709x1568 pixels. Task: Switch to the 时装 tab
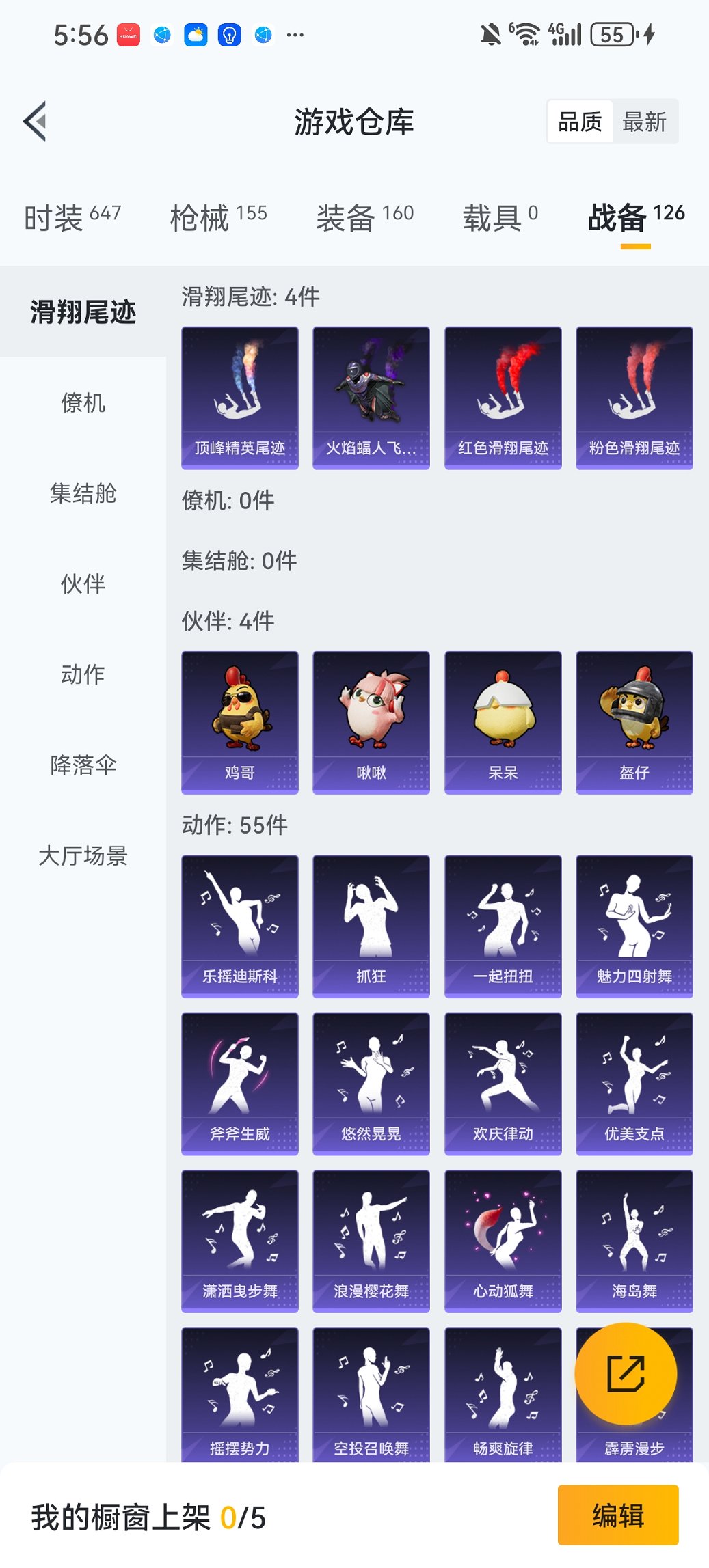(x=72, y=217)
